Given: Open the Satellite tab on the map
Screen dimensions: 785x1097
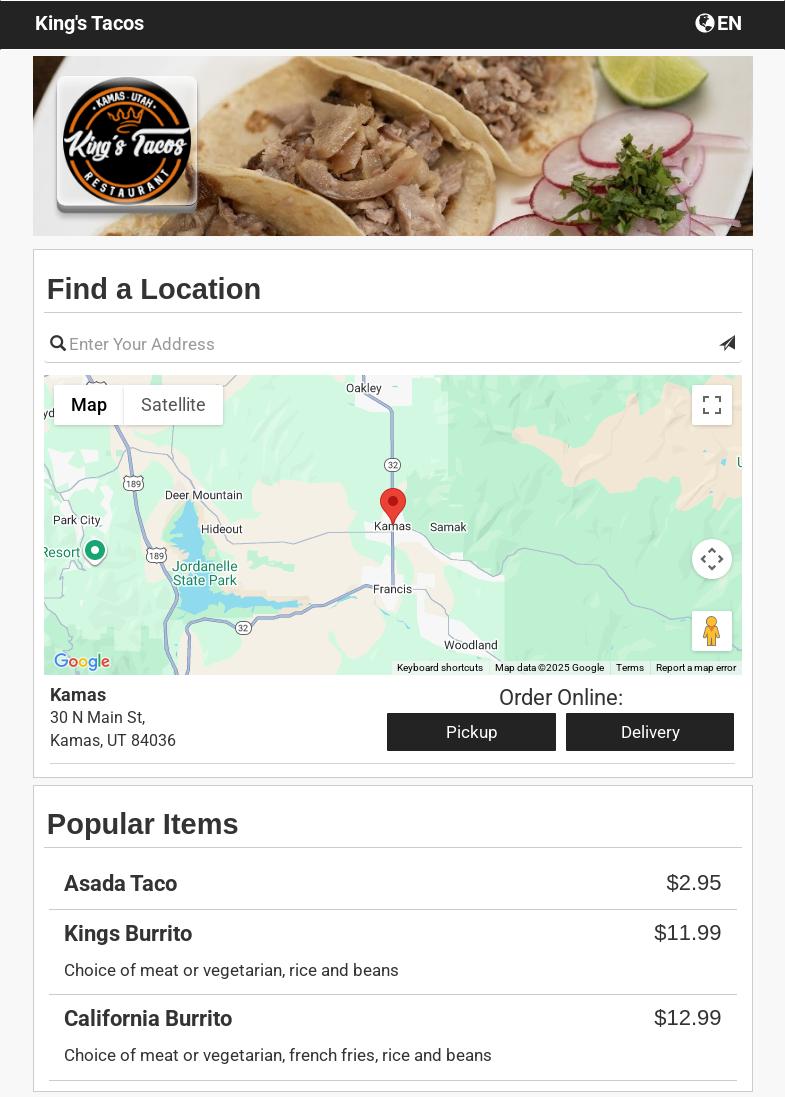Looking at the screenshot, I should click(172, 405).
